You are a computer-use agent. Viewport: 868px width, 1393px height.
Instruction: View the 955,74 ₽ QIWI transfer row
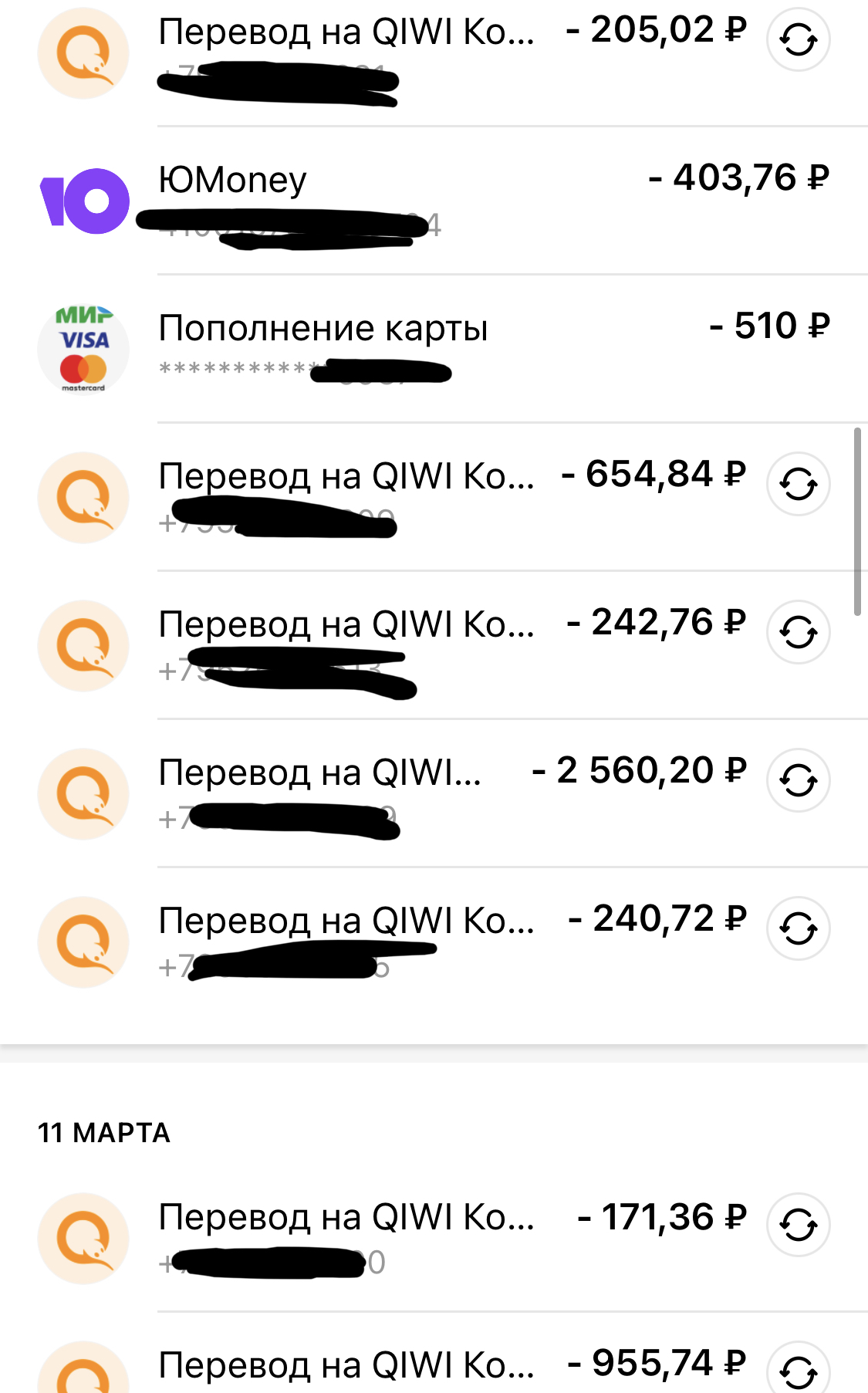click(347, 1365)
